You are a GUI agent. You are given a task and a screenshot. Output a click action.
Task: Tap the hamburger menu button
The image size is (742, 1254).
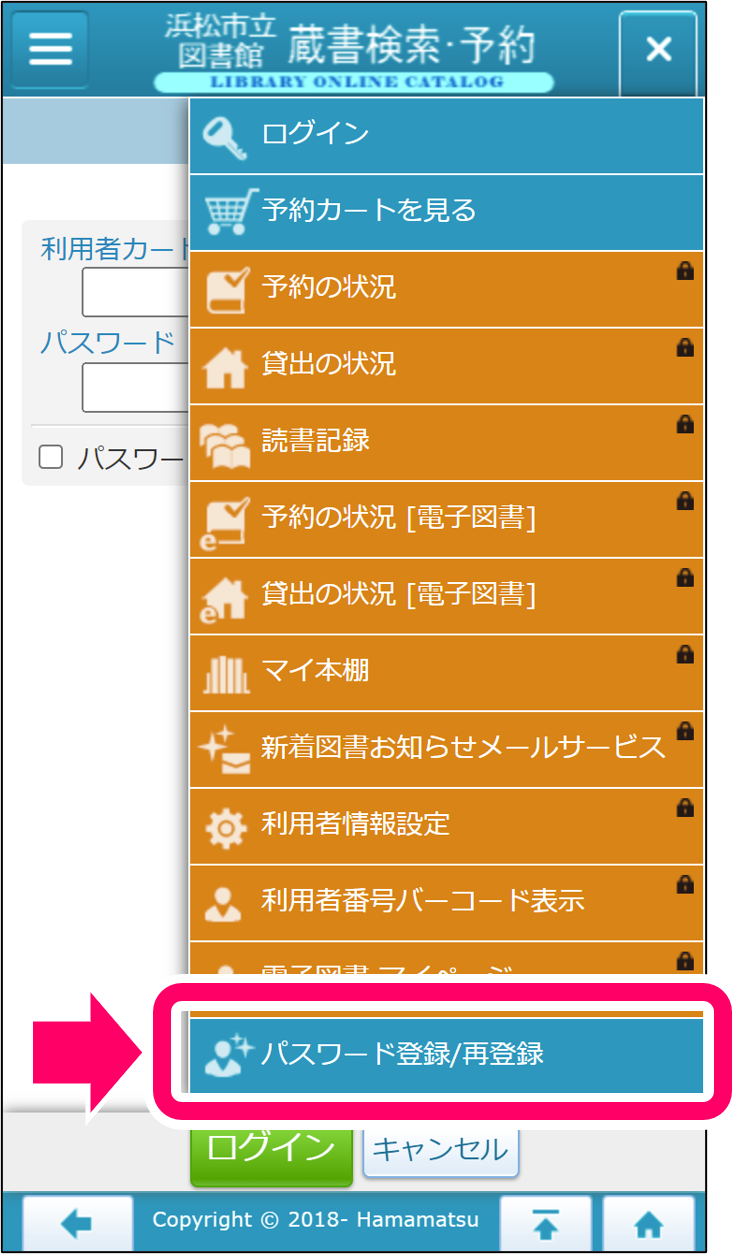49,49
